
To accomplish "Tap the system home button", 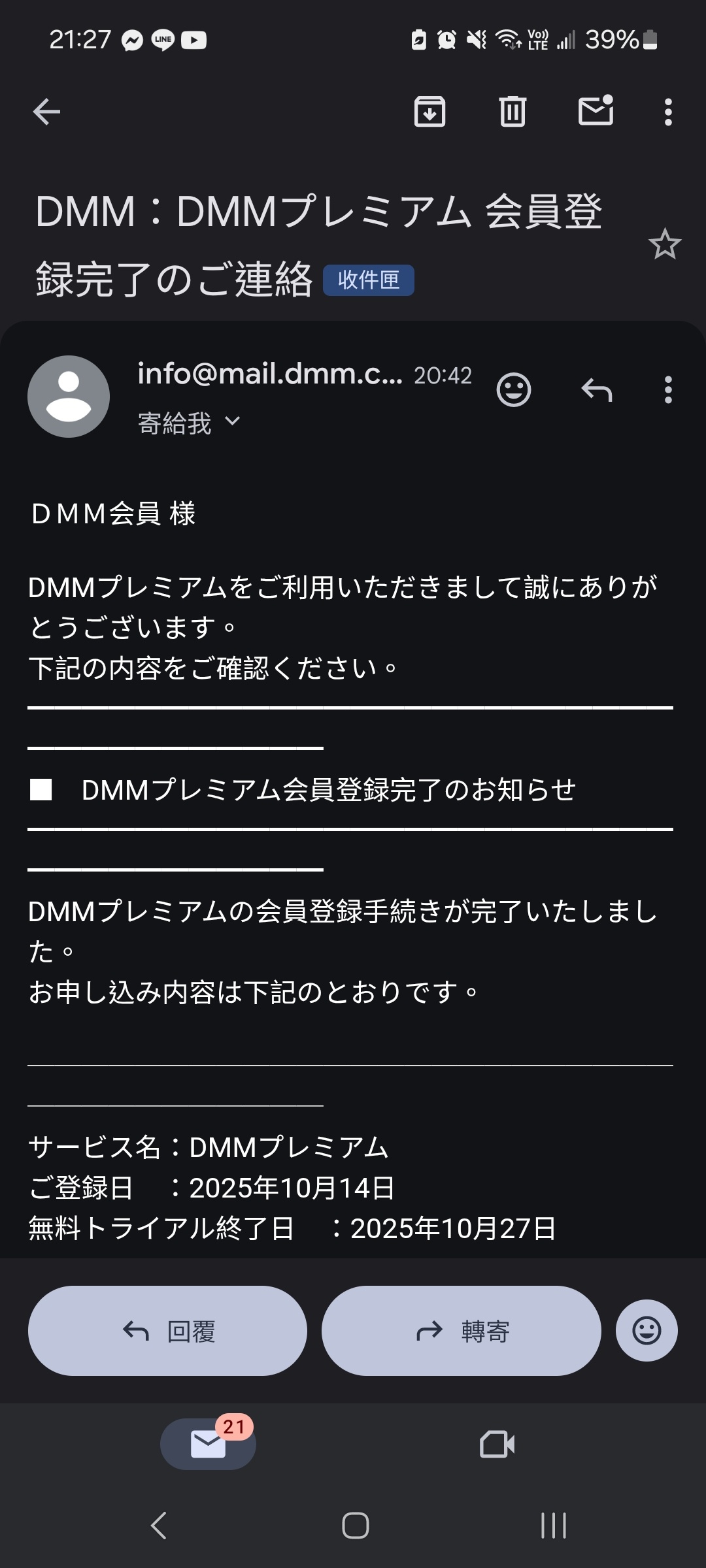I will 355,1526.
